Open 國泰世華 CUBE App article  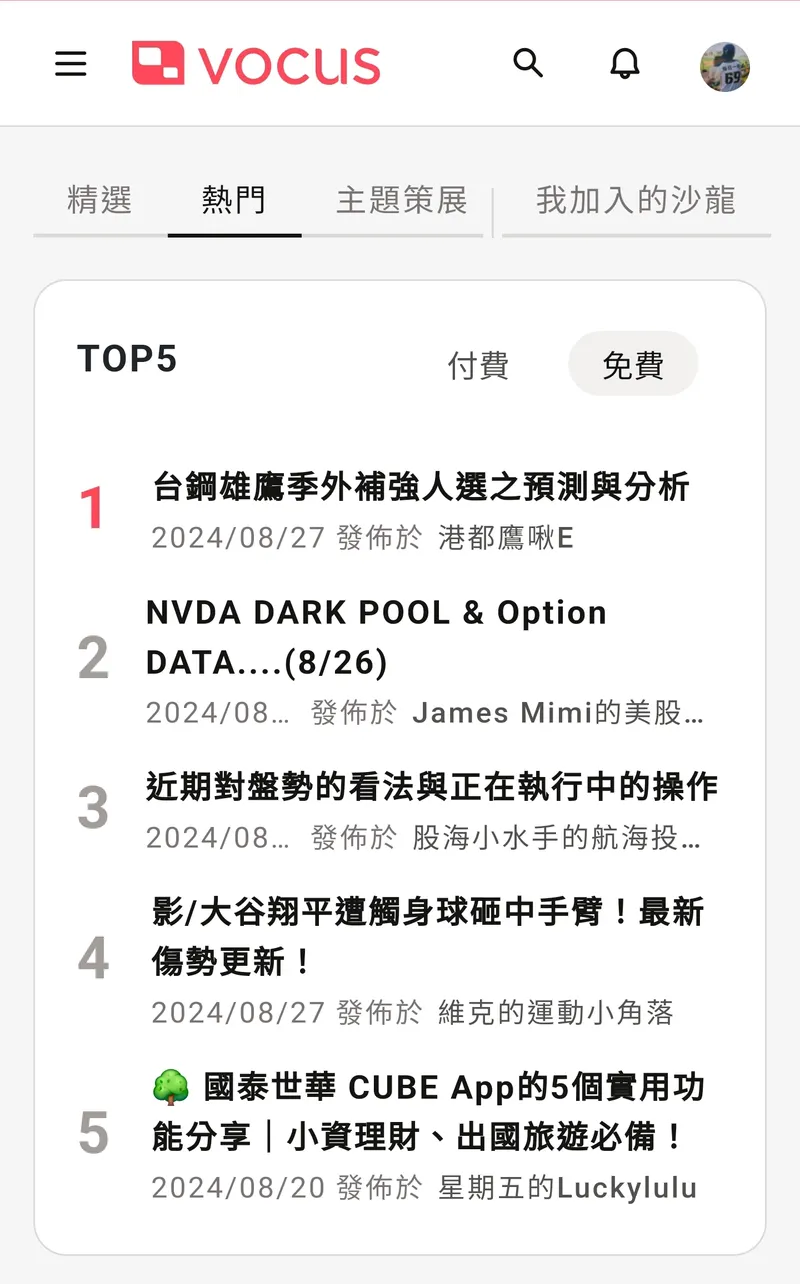click(x=428, y=1111)
